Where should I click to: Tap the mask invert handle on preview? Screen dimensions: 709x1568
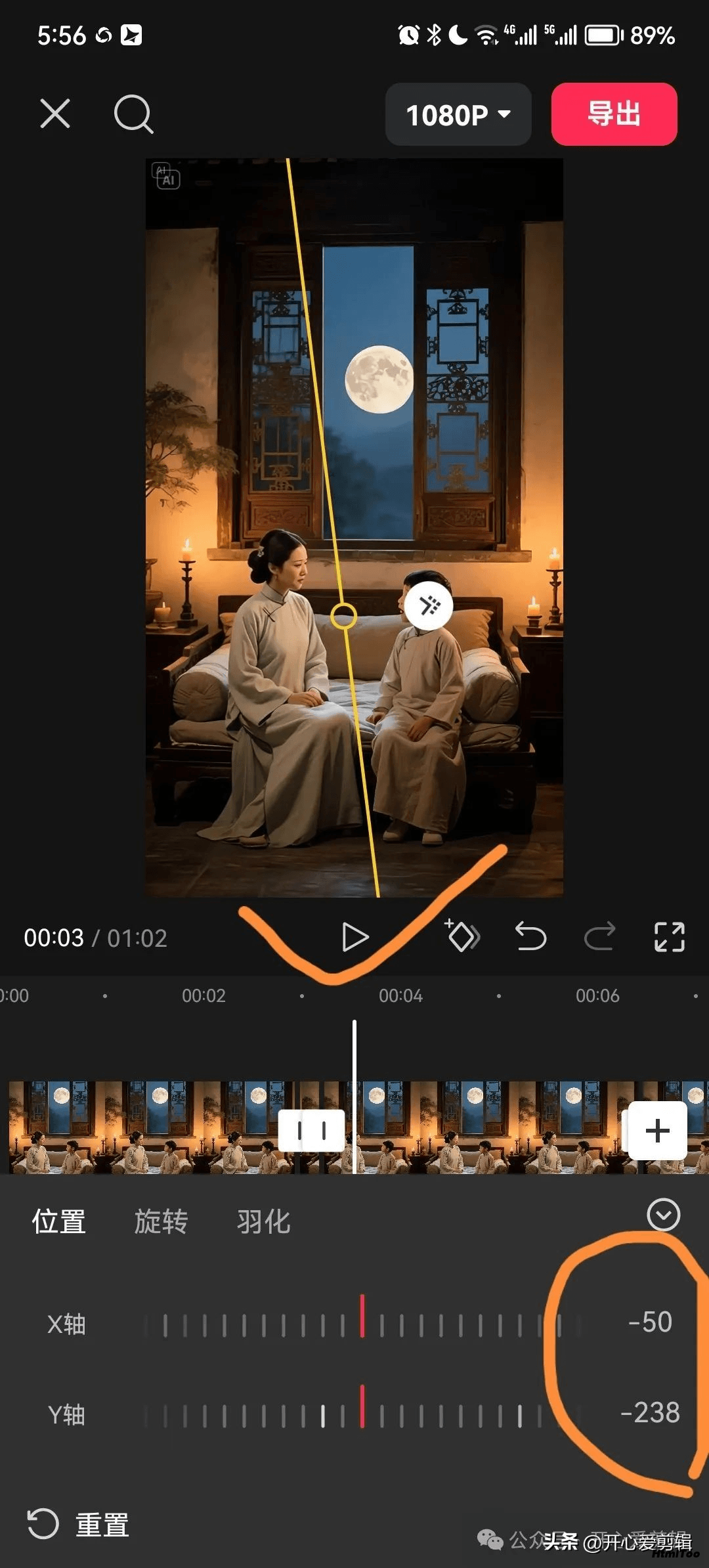coord(428,605)
